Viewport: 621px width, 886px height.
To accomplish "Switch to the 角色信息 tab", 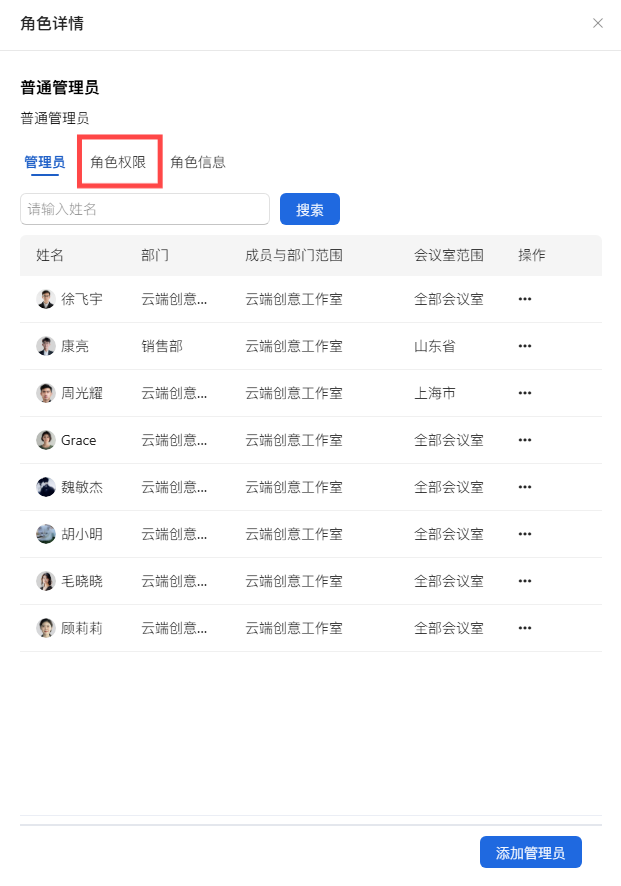I will [198, 162].
